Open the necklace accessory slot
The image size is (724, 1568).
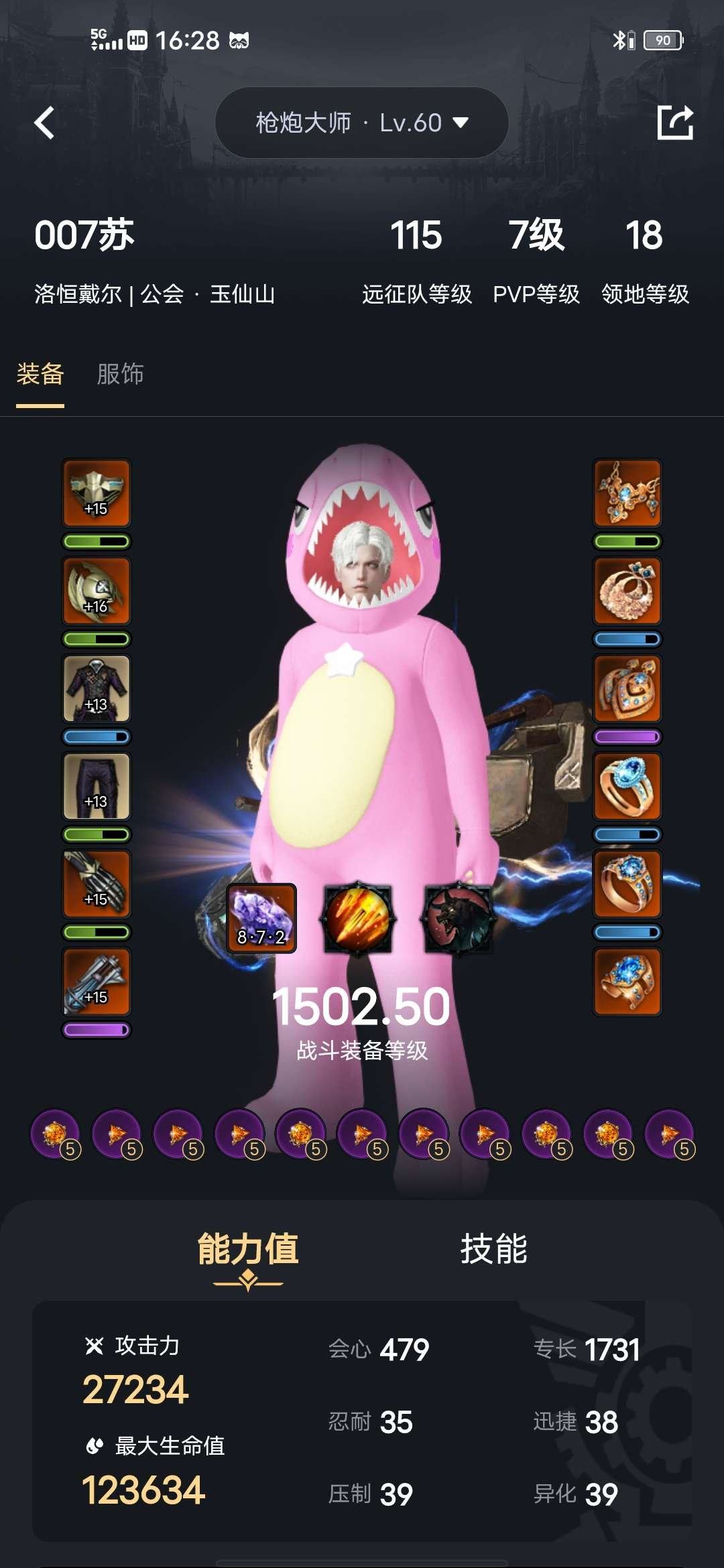coord(627,493)
